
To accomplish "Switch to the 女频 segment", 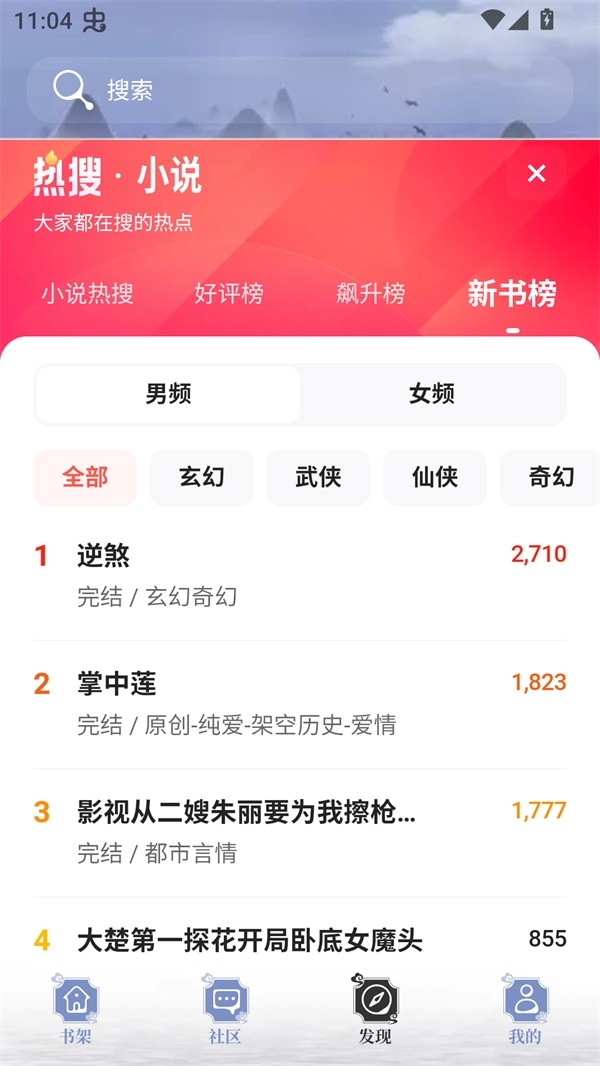I will (x=432, y=394).
